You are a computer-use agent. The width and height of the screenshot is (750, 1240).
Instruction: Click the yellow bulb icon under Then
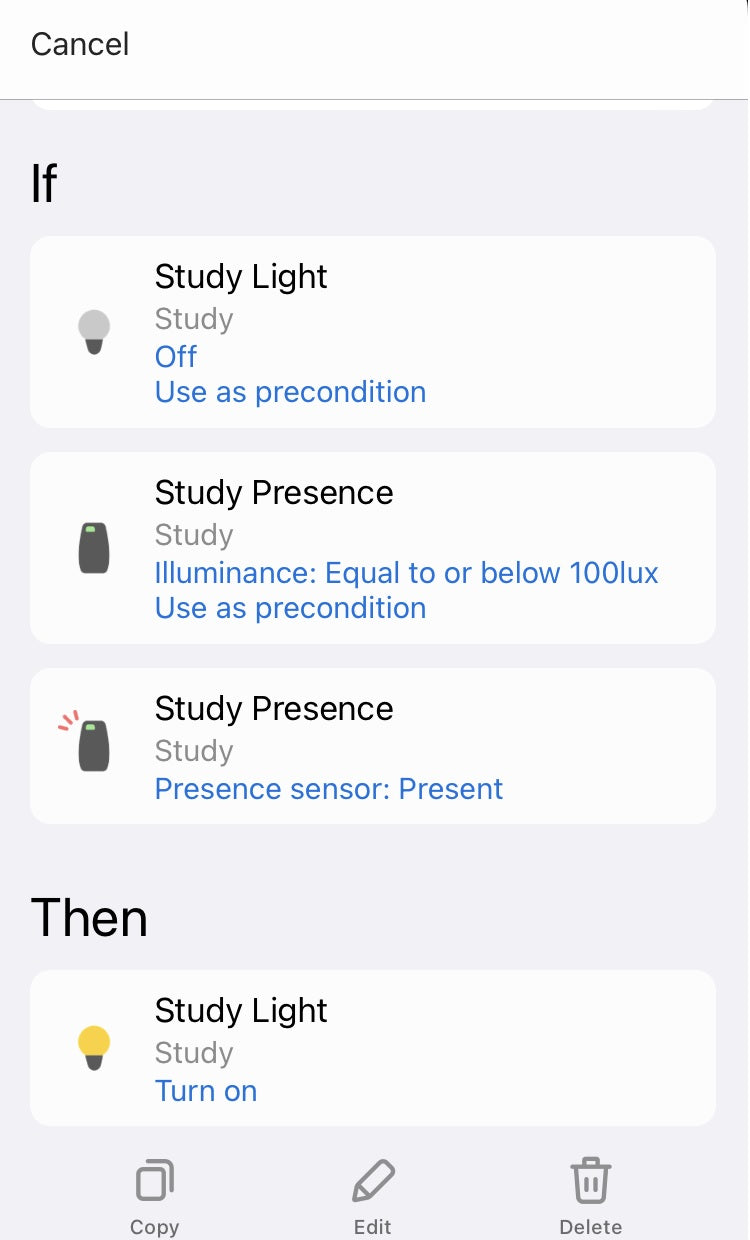coord(93,1047)
